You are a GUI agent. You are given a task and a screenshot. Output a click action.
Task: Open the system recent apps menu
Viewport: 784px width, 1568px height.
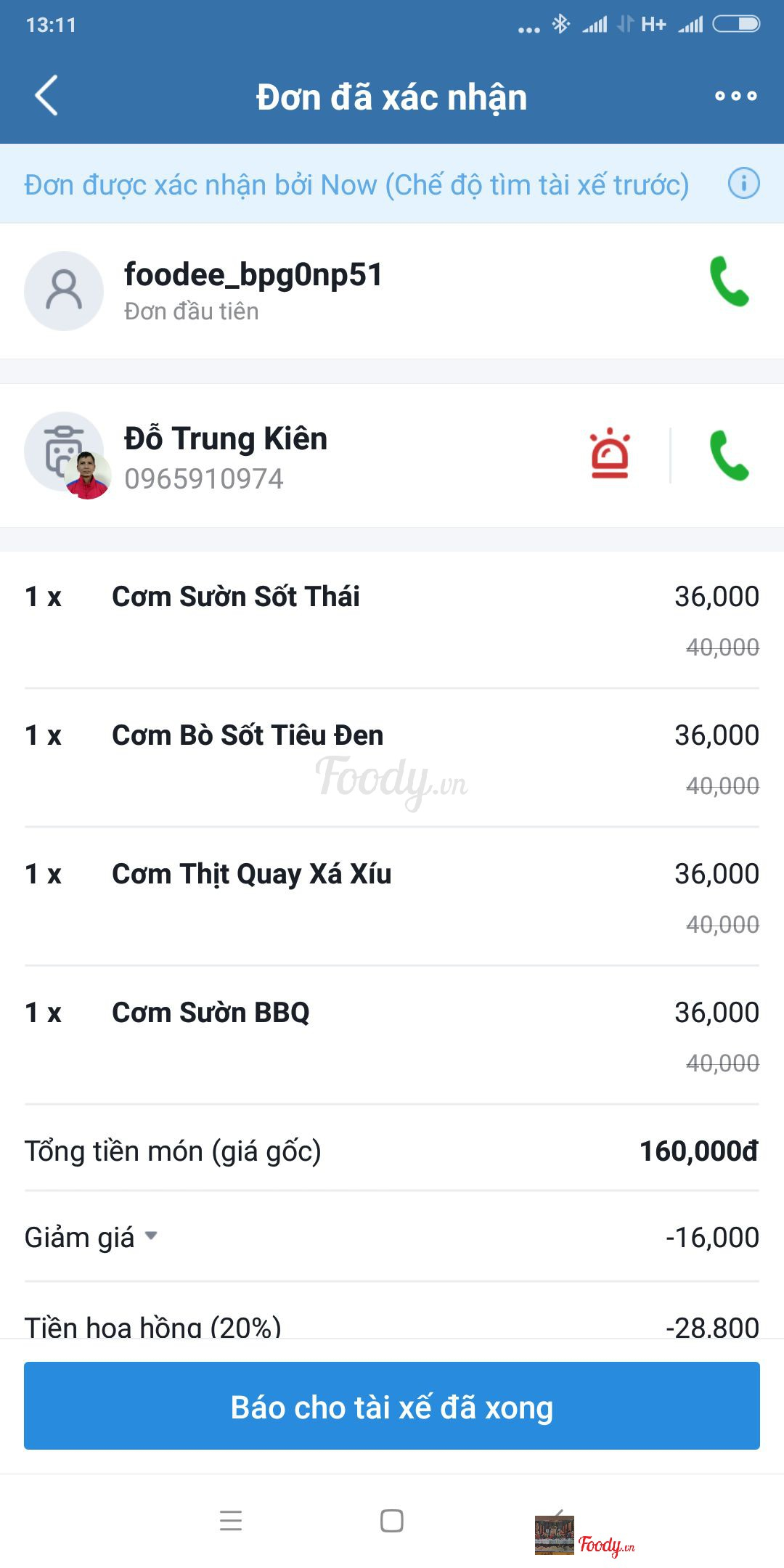tap(231, 1521)
